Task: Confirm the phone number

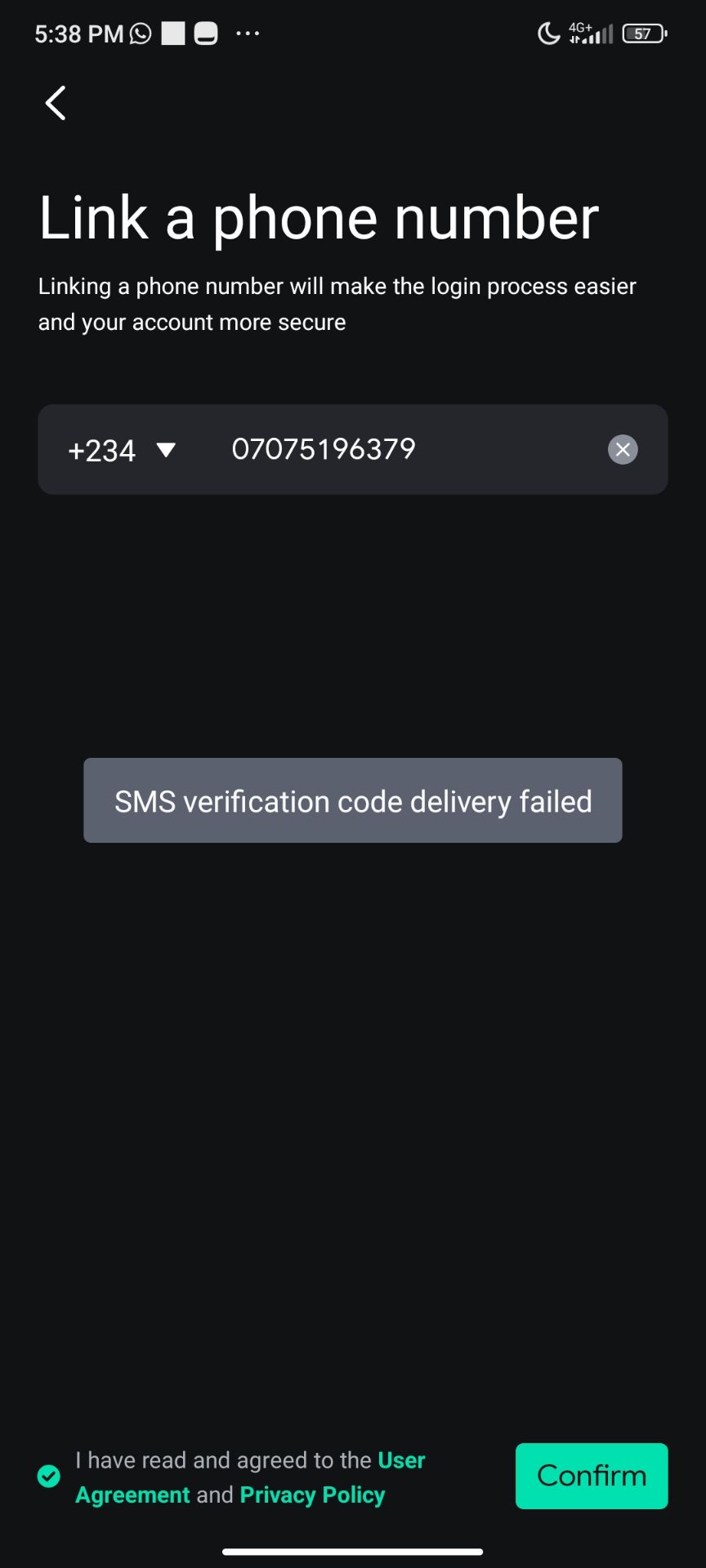Action: 591,1476
